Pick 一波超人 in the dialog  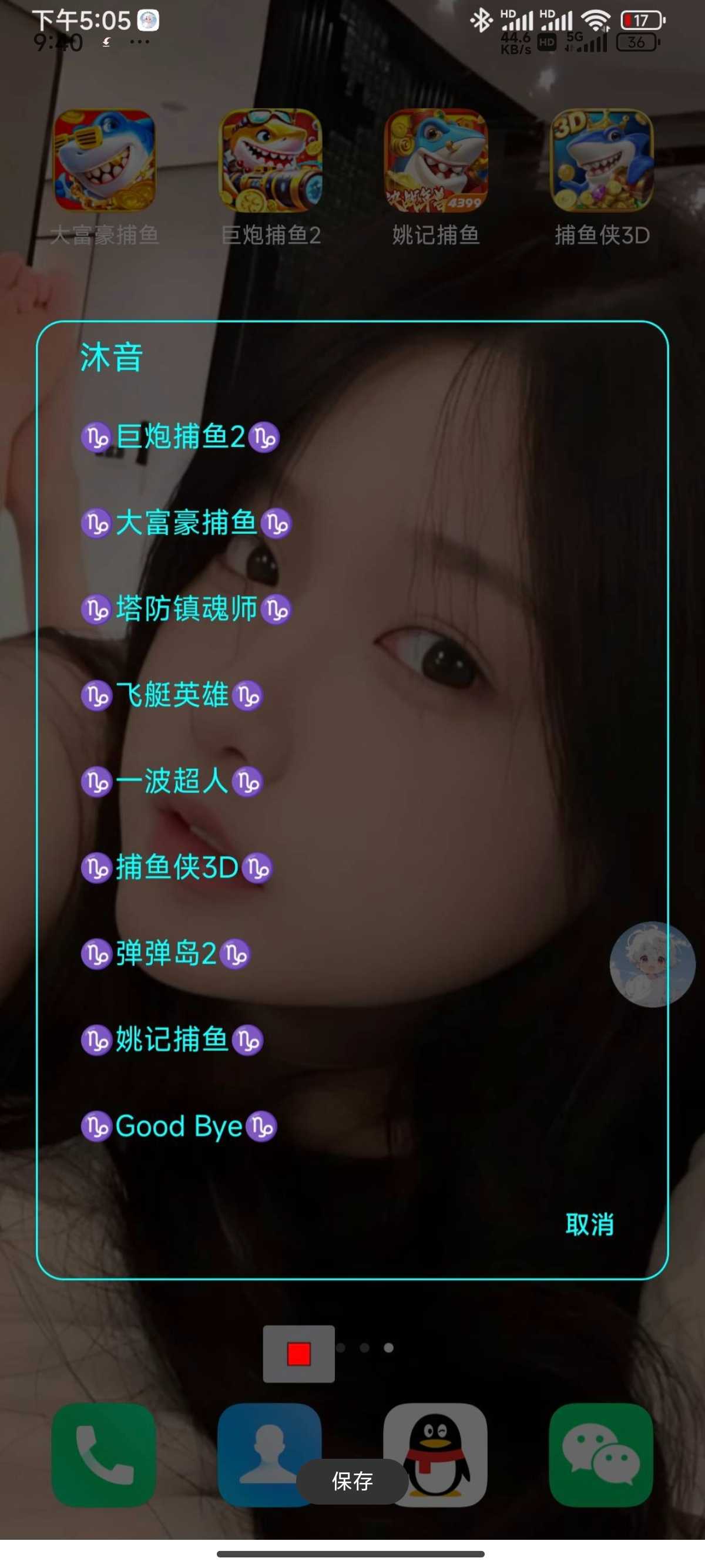coord(172,781)
